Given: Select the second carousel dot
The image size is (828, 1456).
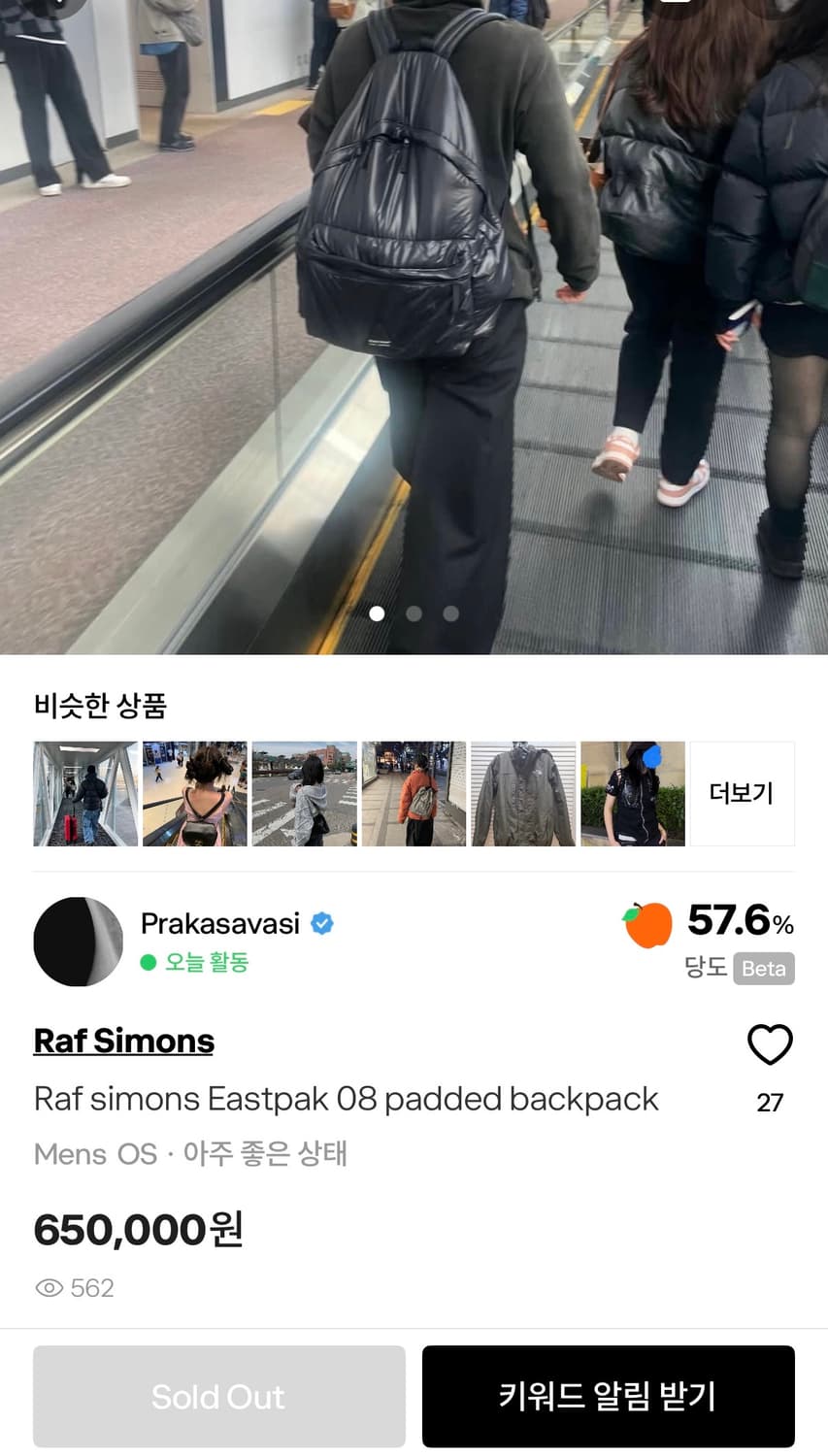Looking at the screenshot, I should (414, 613).
